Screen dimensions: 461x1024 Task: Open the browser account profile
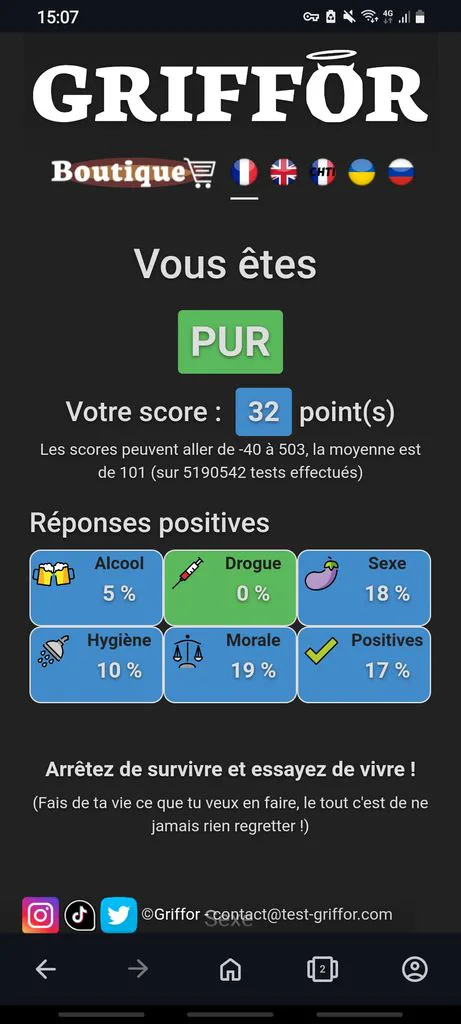coord(415,969)
